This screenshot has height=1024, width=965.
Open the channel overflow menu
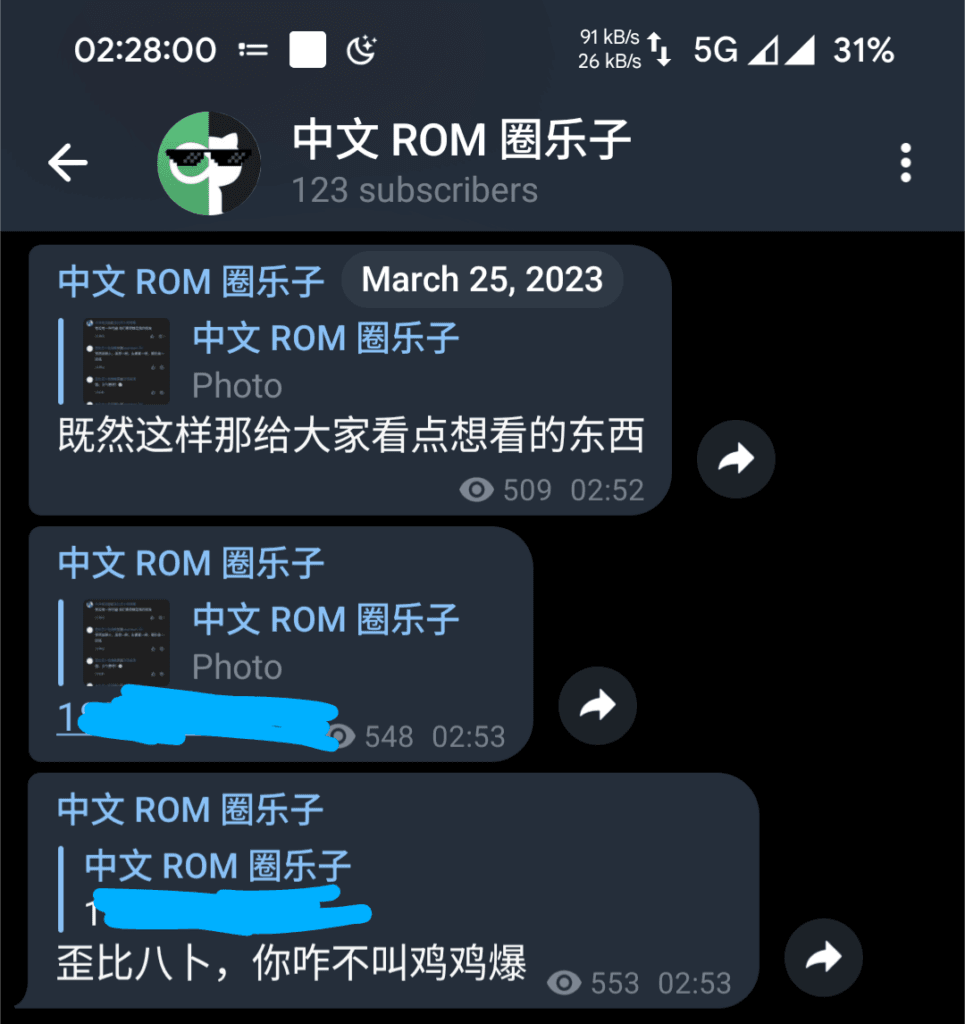(x=905, y=163)
